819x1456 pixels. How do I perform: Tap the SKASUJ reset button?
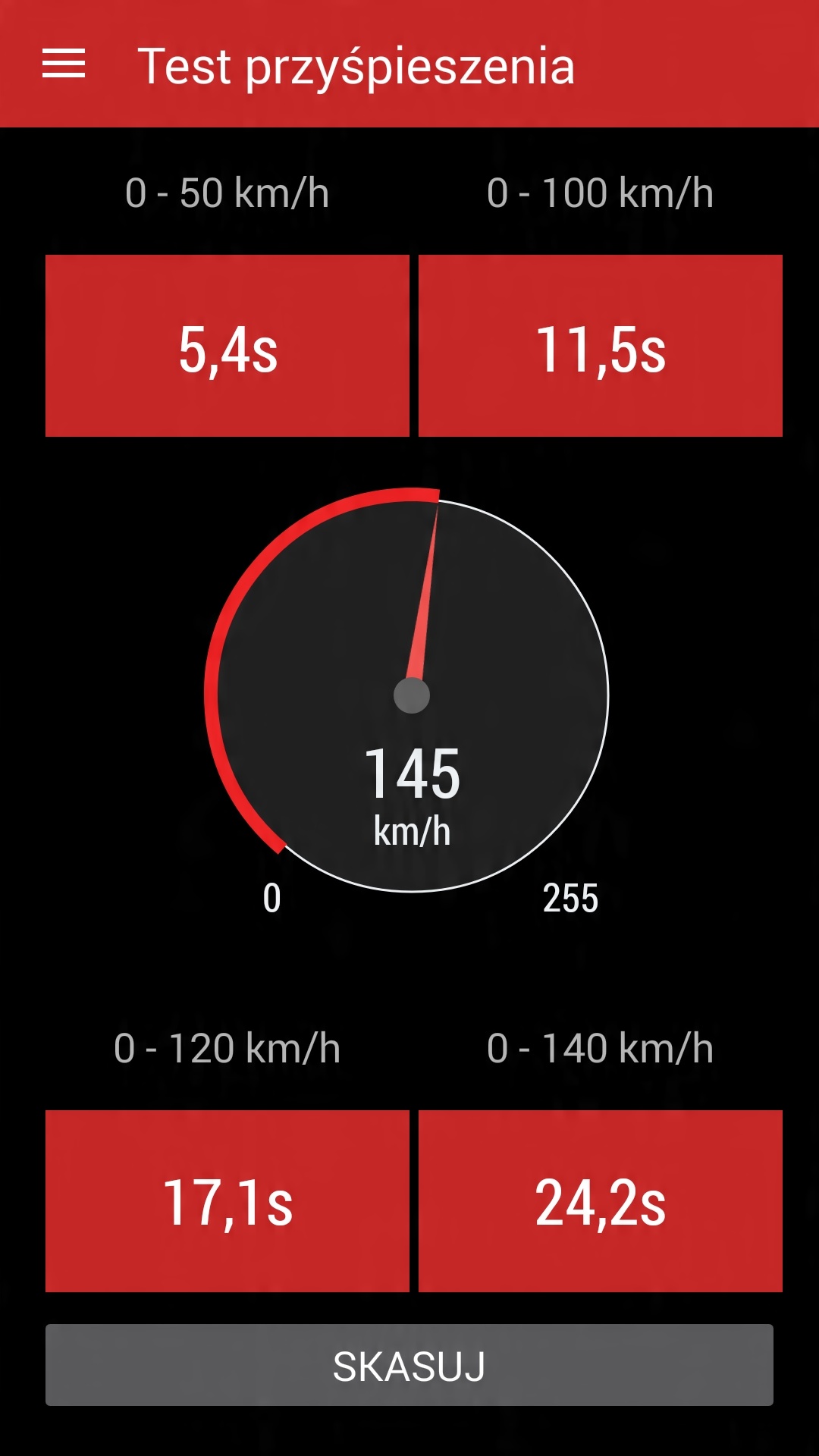(x=409, y=1365)
